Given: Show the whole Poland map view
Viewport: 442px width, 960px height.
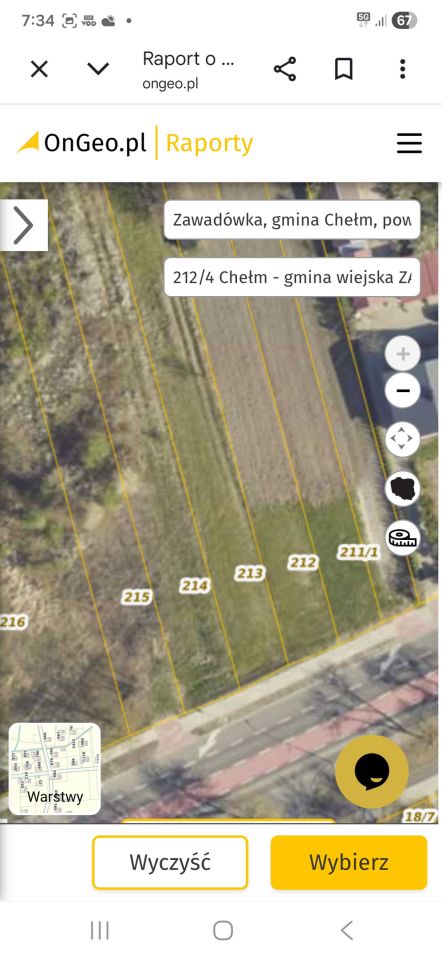Looking at the screenshot, I should (x=403, y=489).
